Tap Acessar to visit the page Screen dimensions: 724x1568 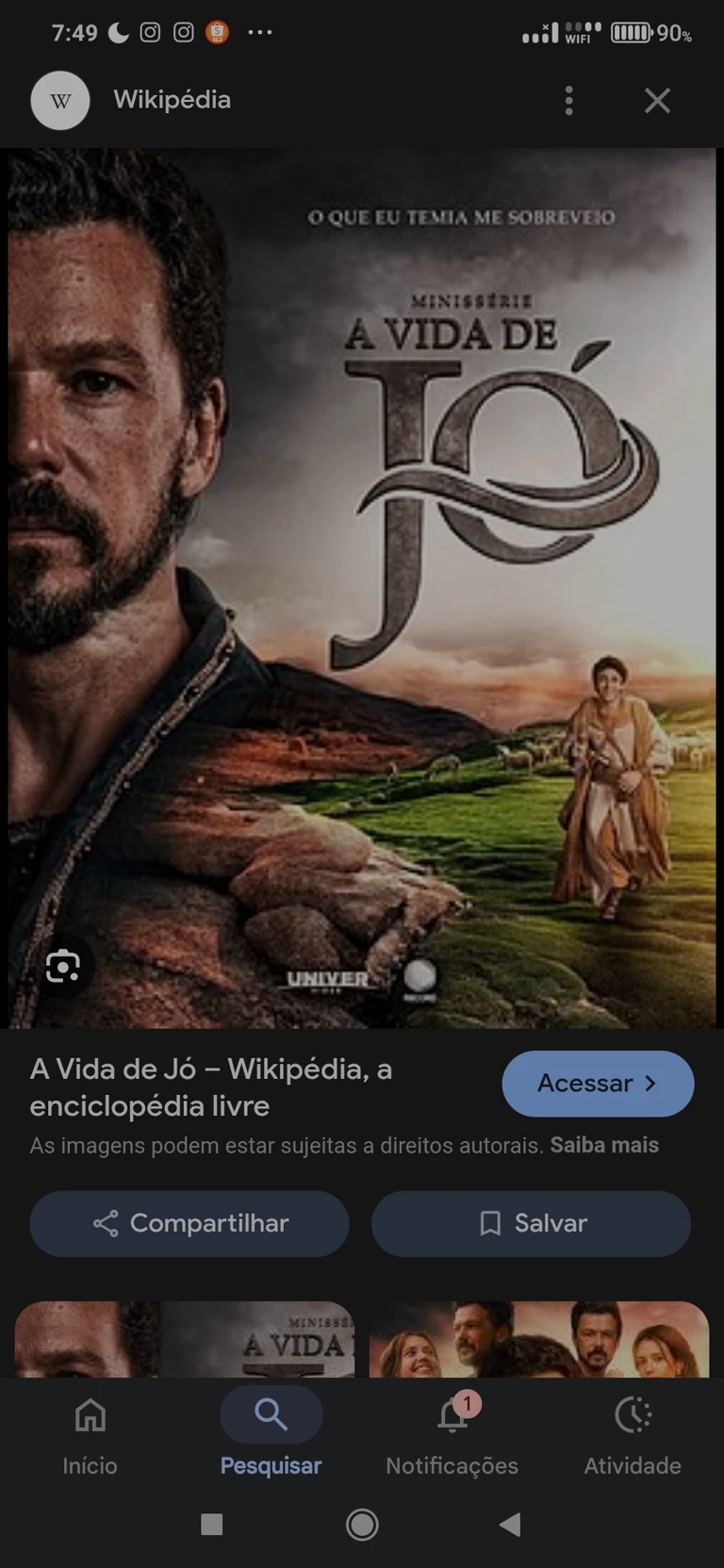(x=598, y=1083)
